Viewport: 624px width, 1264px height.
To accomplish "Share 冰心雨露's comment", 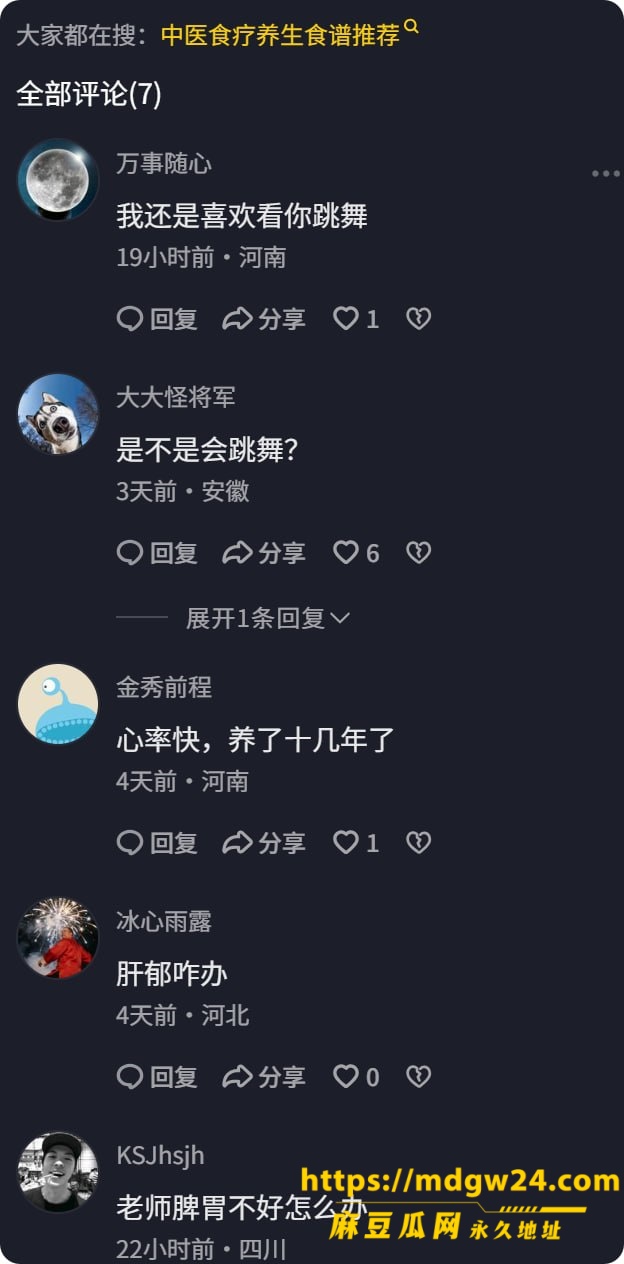I will pyautogui.click(x=264, y=1077).
